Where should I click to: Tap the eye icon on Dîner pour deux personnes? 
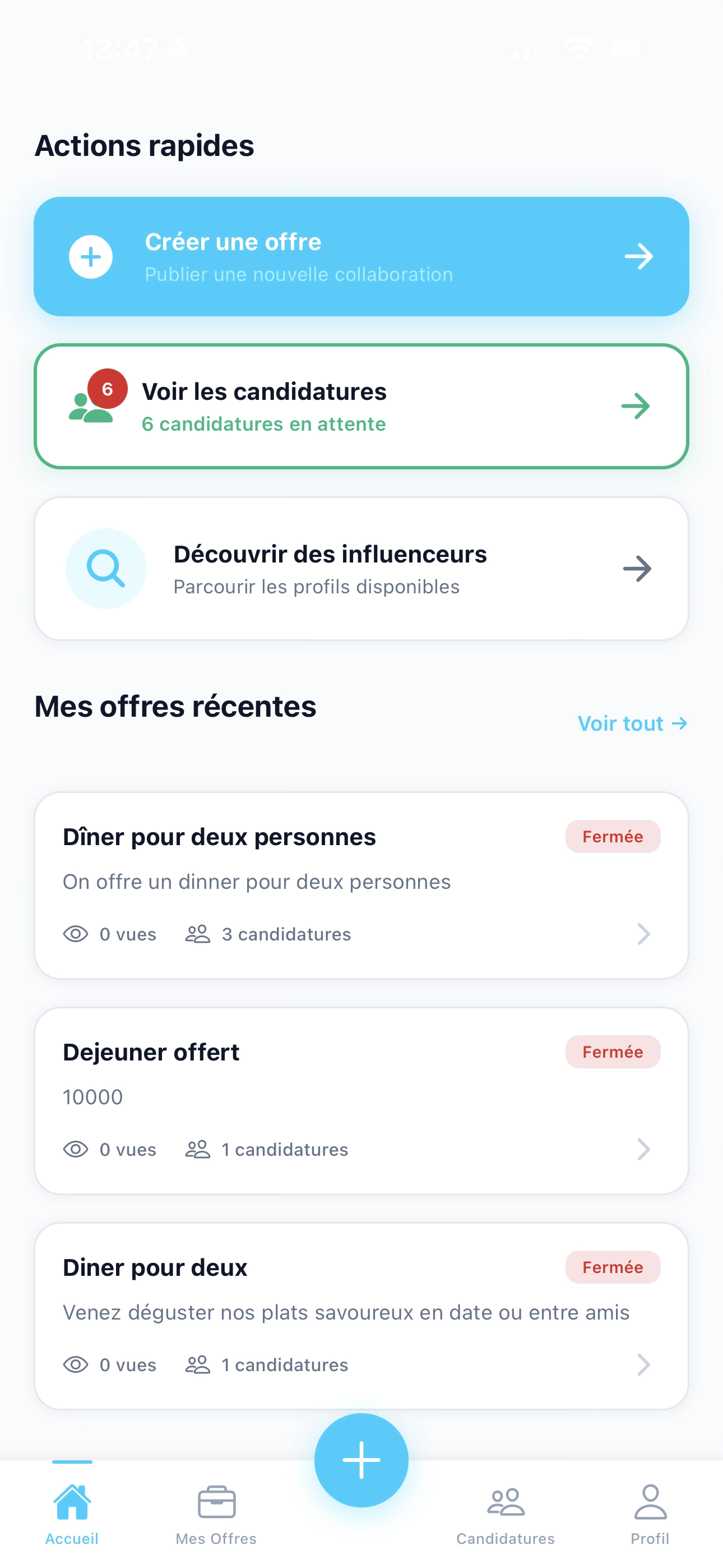[x=76, y=934]
